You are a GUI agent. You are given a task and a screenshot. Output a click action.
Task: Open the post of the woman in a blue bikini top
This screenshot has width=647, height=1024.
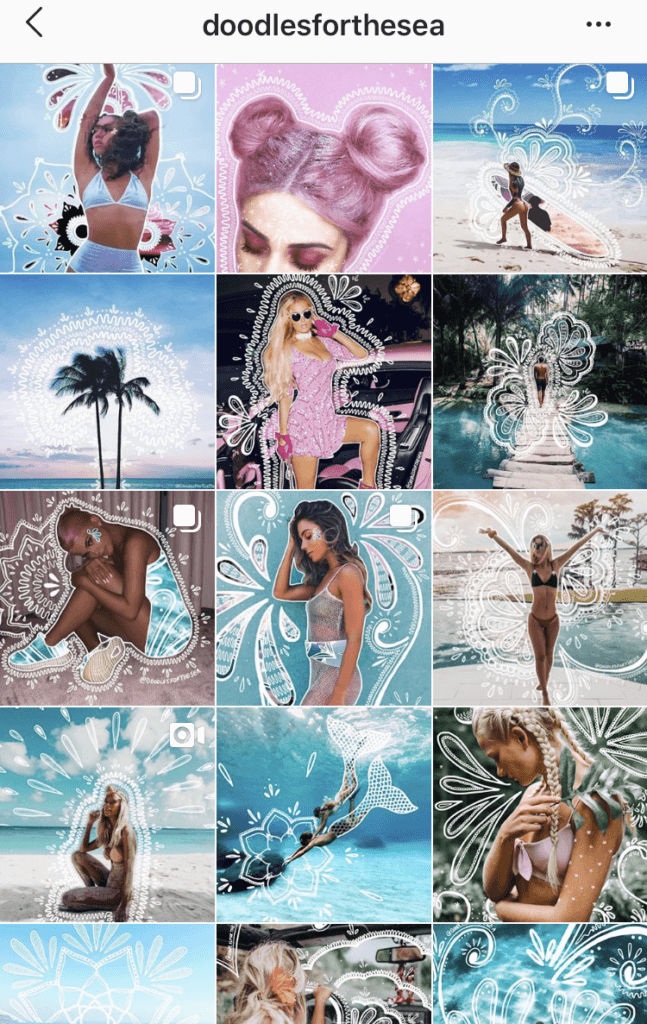point(107,167)
